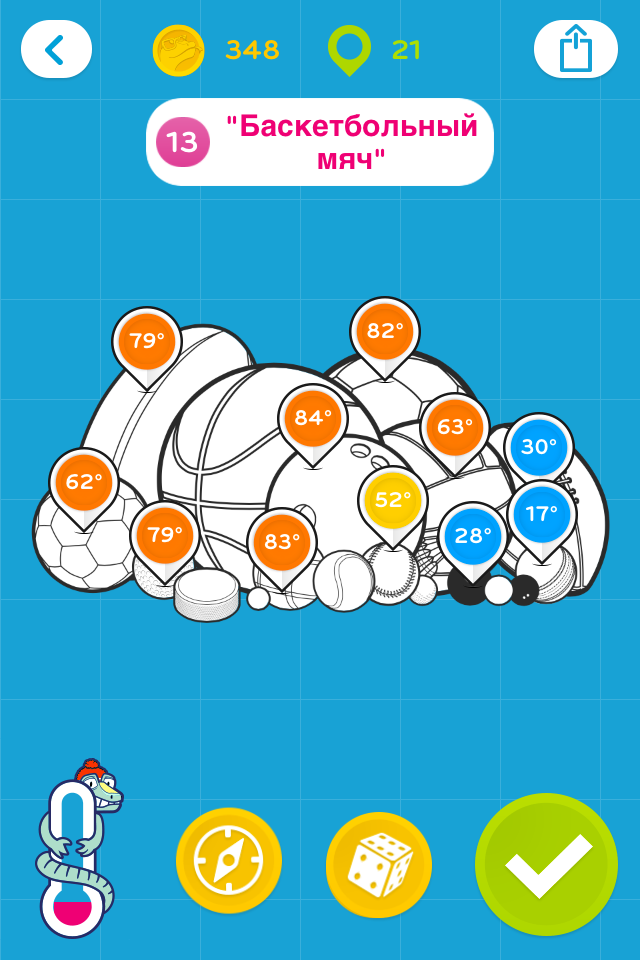Tap the 62° pin on soccer ball
Viewport: 640px width, 960px height.
(84, 483)
